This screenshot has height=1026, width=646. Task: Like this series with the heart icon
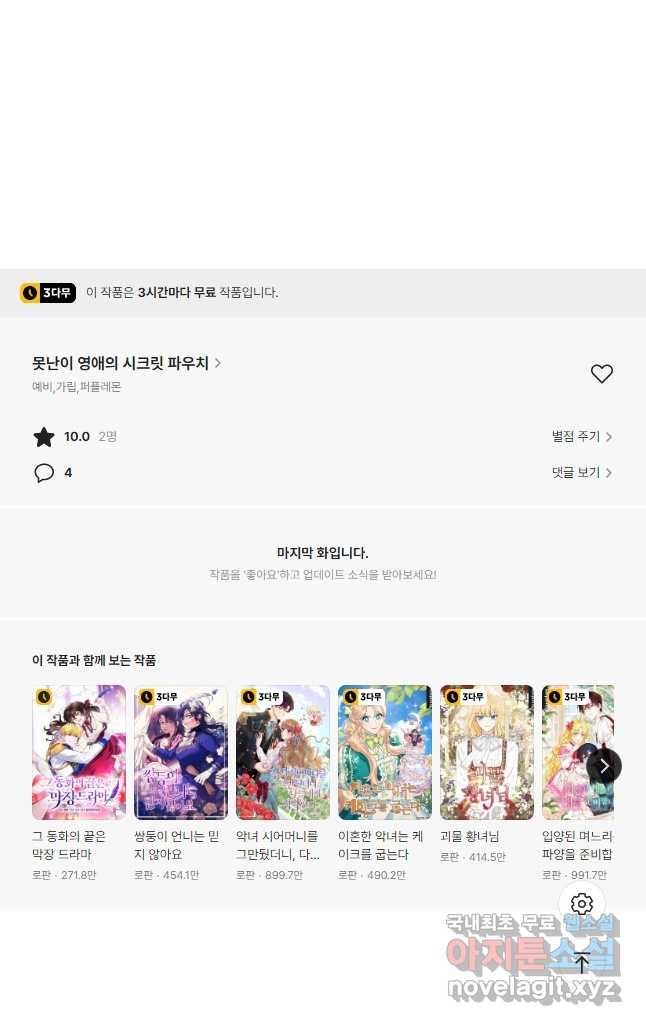pyautogui.click(x=601, y=374)
